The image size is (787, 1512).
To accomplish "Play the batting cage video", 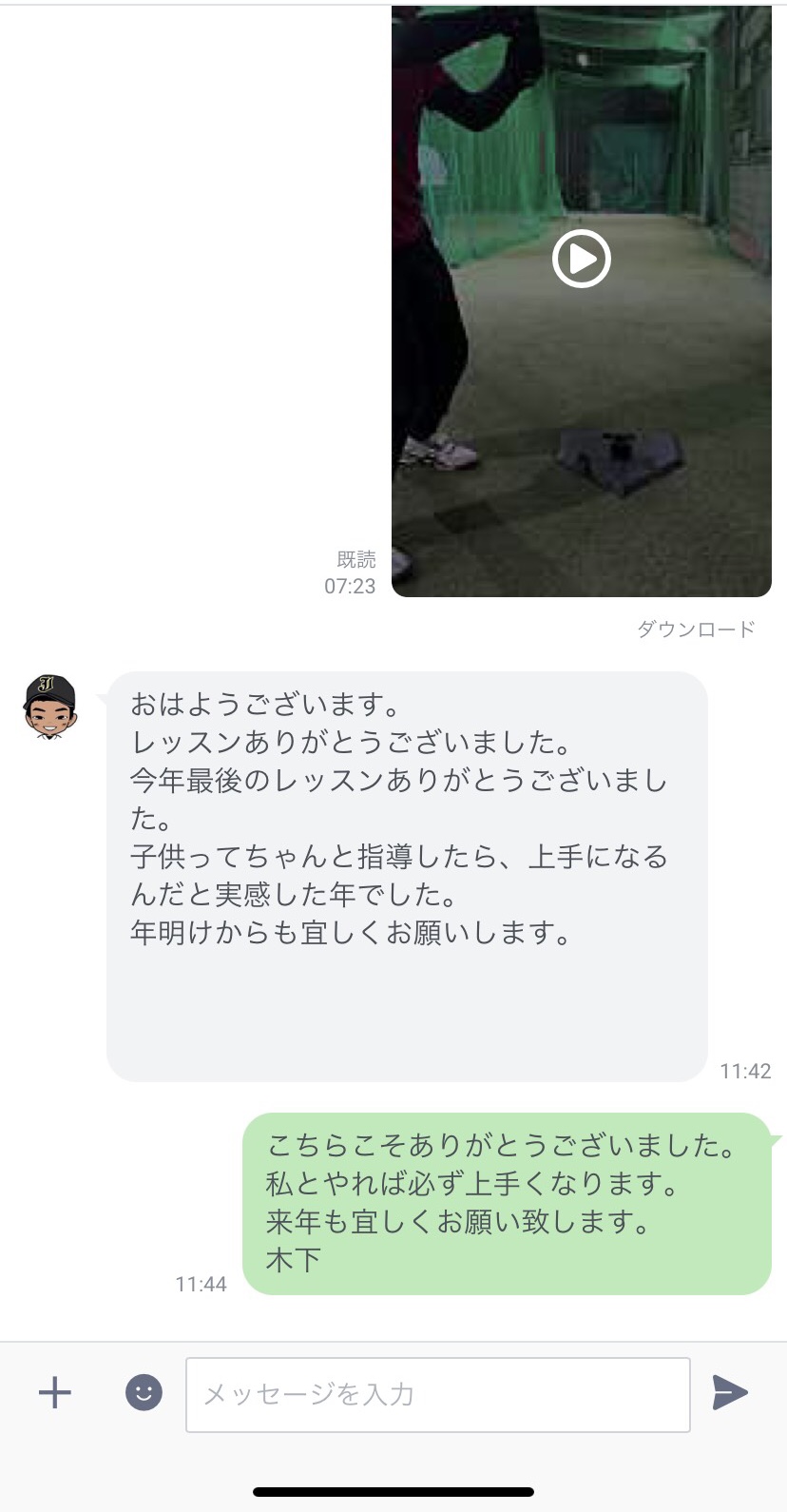I will tap(581, 259).
